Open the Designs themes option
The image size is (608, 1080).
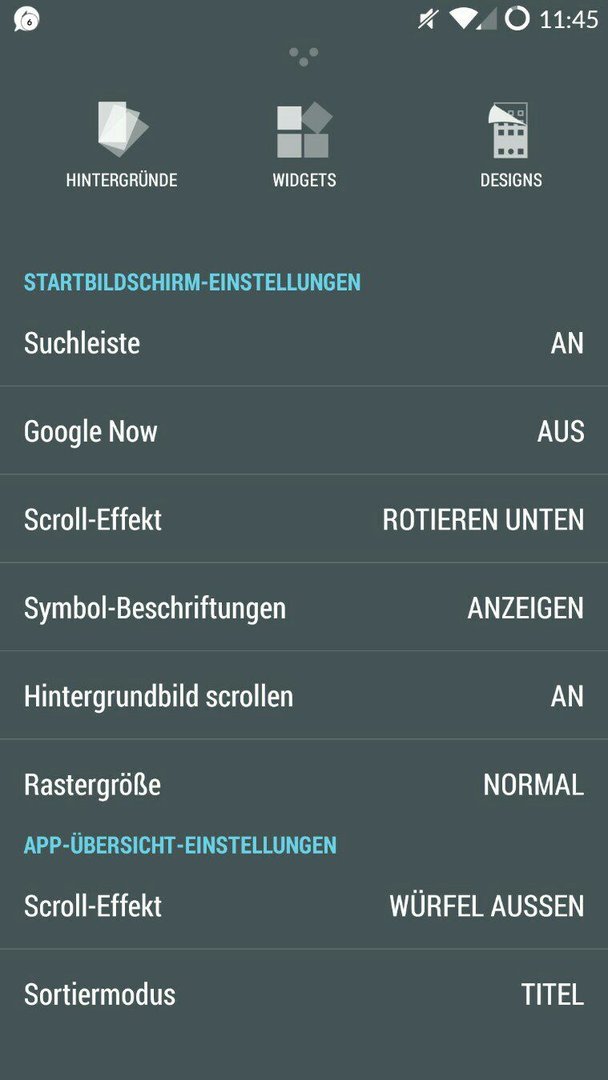click(511, 144)
